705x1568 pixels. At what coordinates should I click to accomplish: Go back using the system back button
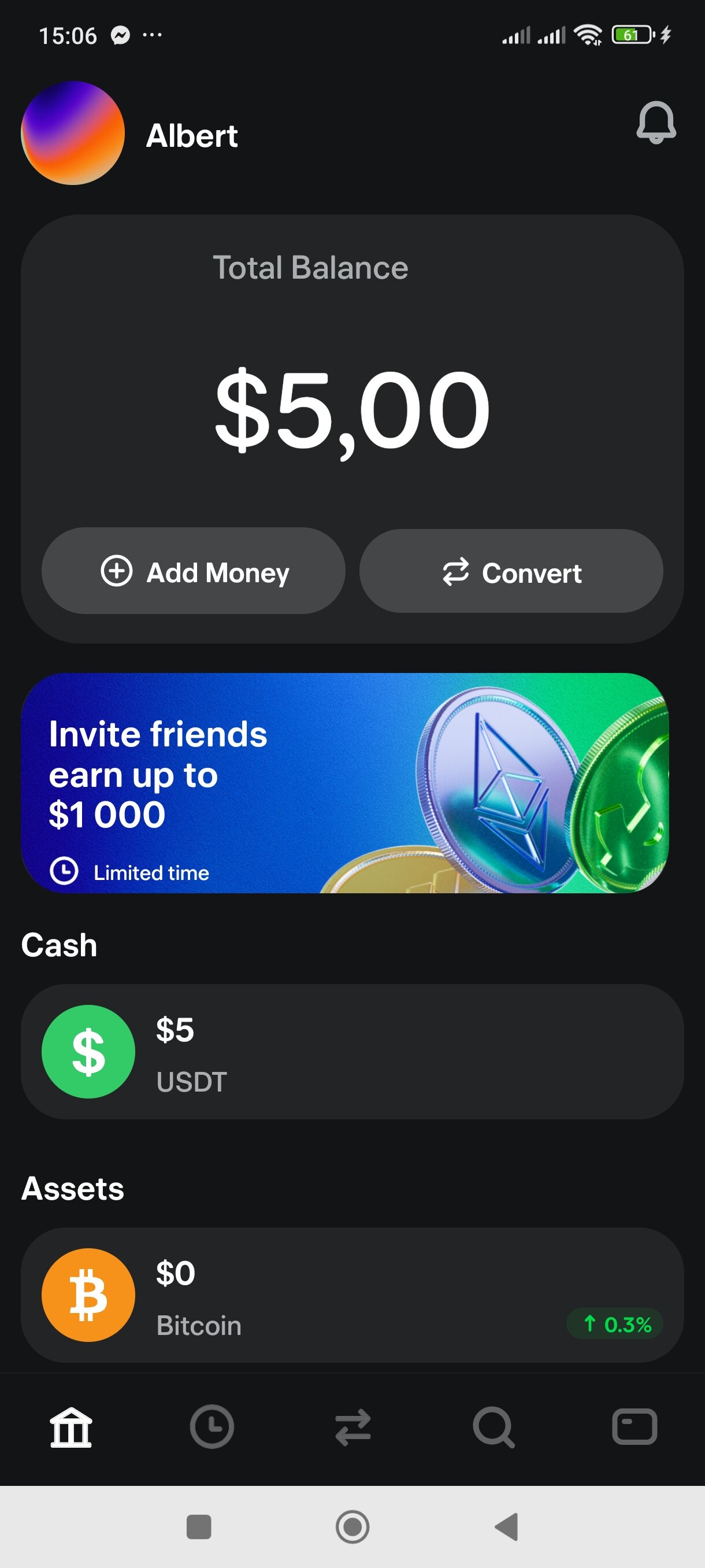507,1526
